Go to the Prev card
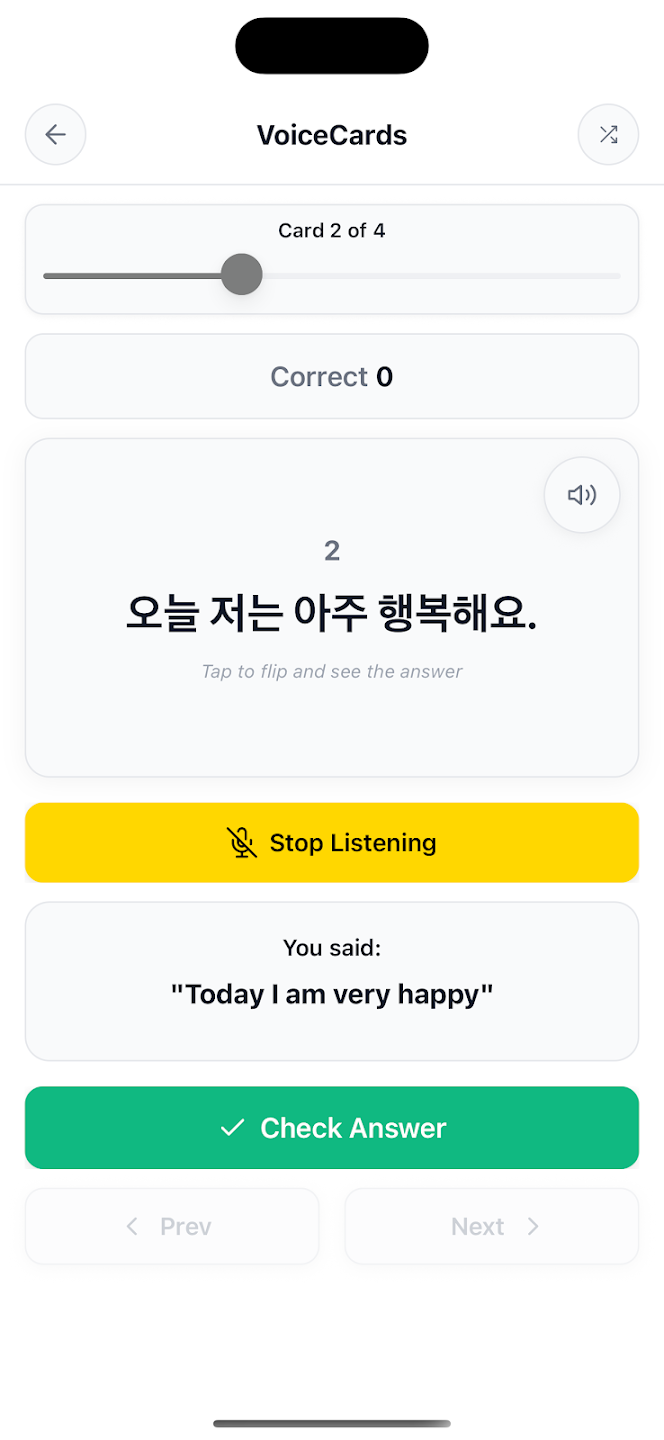 click(x=172, y=1227)
